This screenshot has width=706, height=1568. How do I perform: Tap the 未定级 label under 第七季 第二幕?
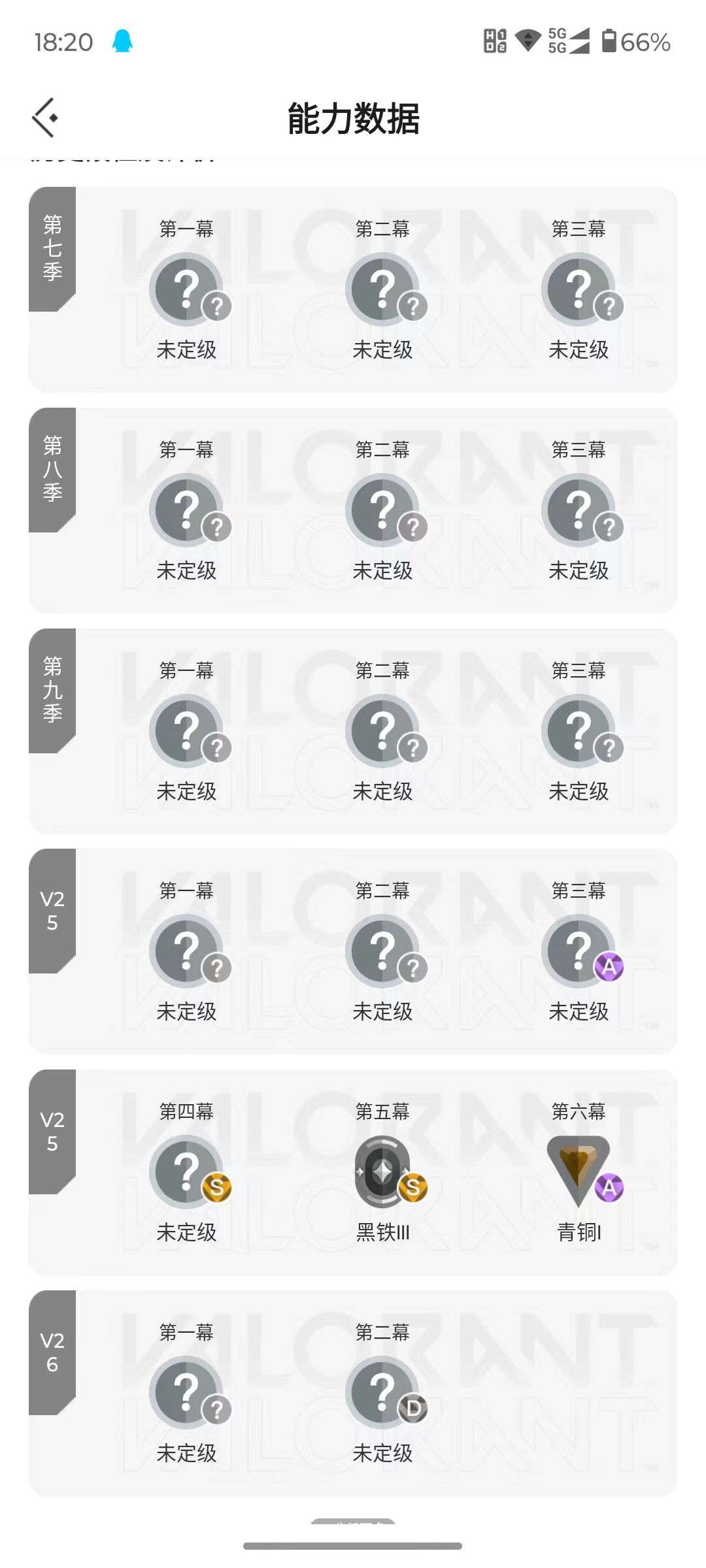384,351
